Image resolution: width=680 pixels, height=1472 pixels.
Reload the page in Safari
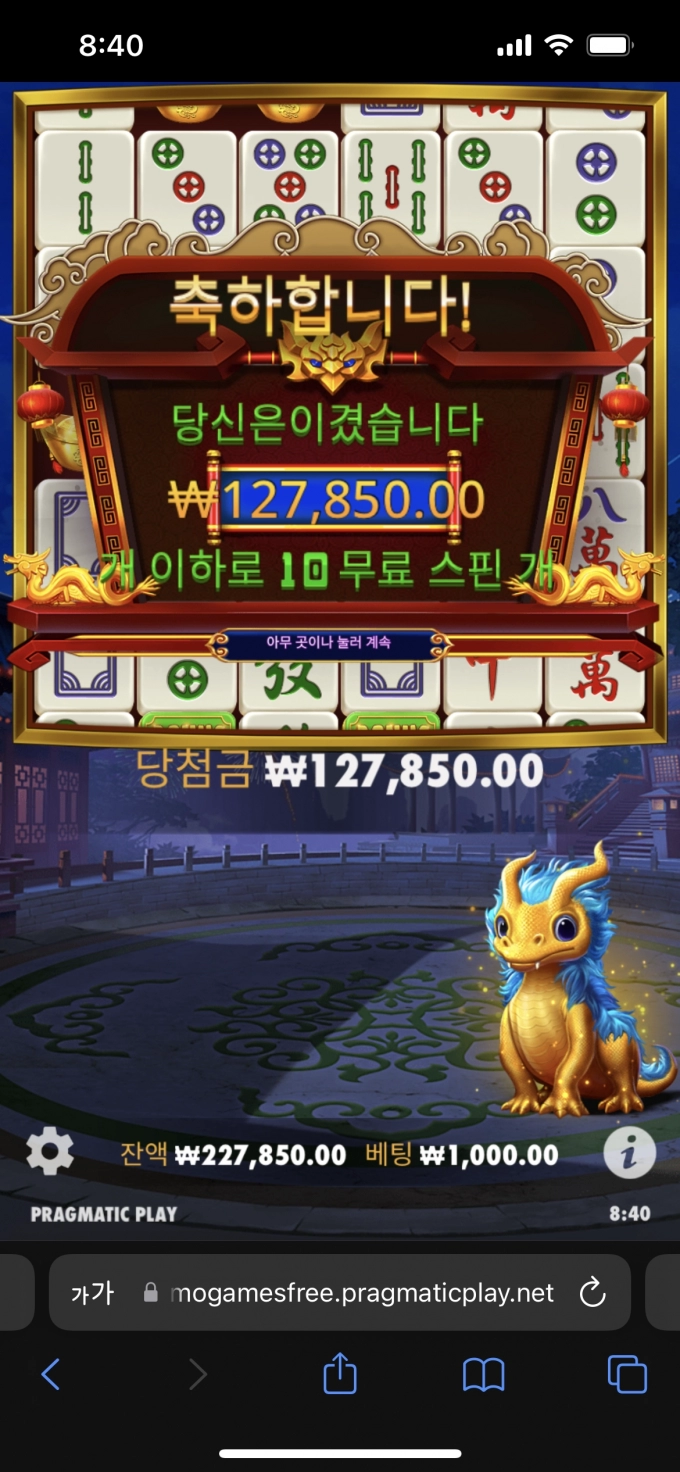(593, 1292)
